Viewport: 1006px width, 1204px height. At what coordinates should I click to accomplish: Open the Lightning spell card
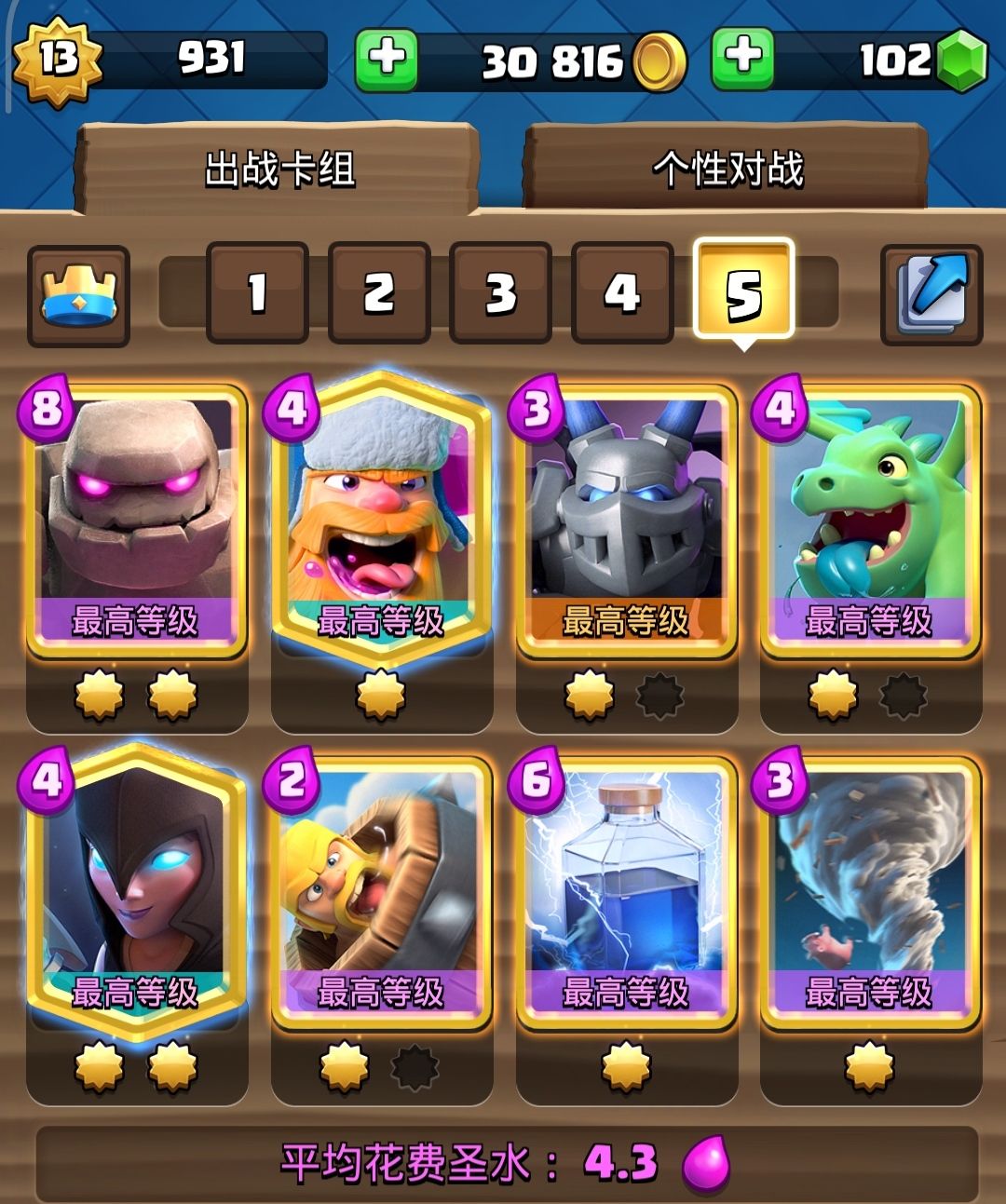coord(626,889)
